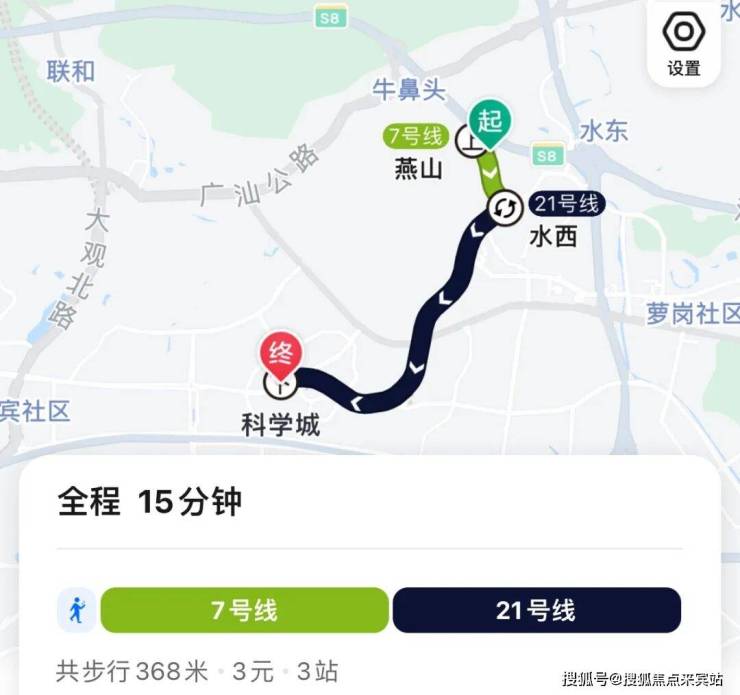This screenshot has width=740, height=695.
Task: Open the 全程 15分钟 route details card
Action: (x=150, y=501)
